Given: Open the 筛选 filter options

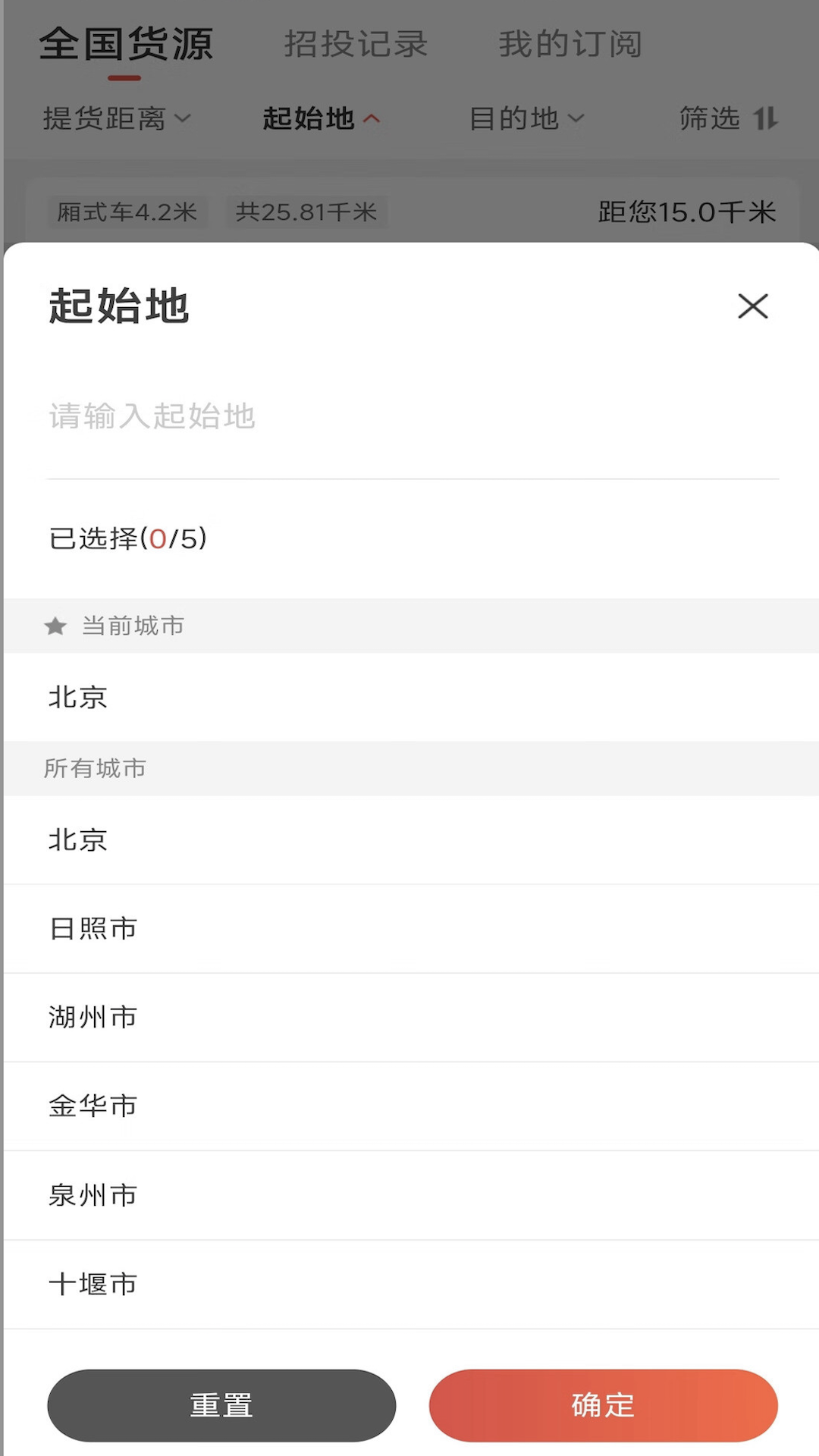Looking at the screenshot, I should pyautogui.click(x=728, y=119).
